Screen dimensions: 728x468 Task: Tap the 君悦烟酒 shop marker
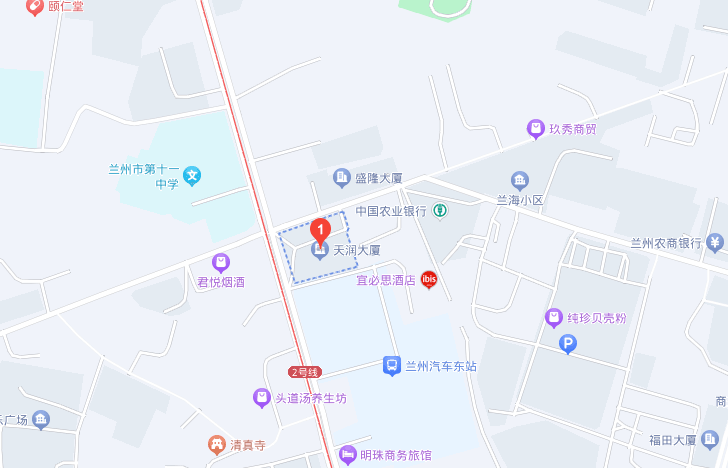pyautogui.click(x=220, y=263)
